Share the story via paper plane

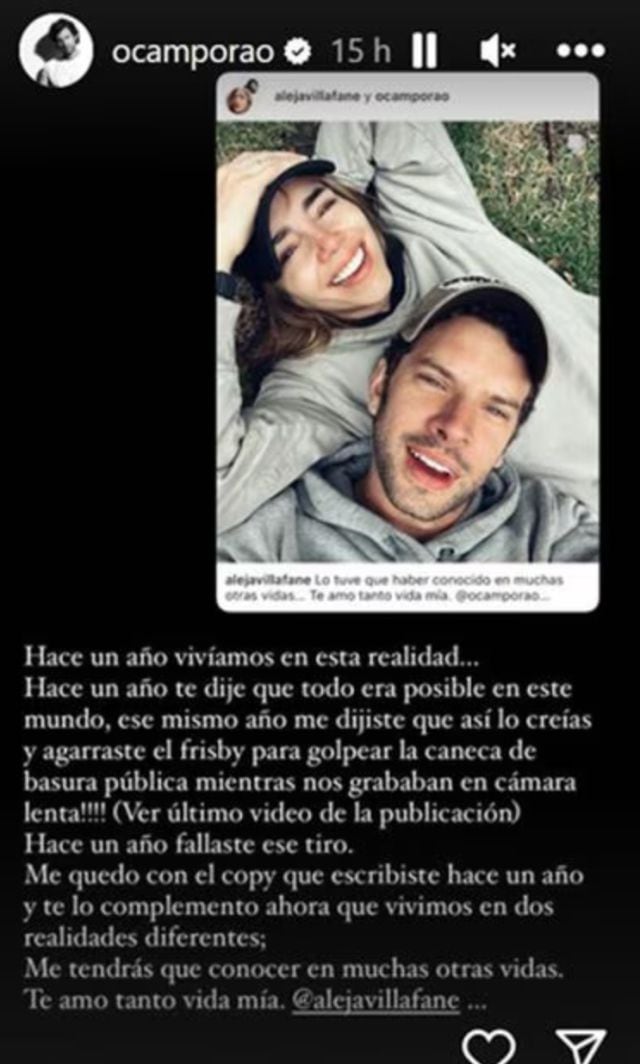tap(581, 1046)
